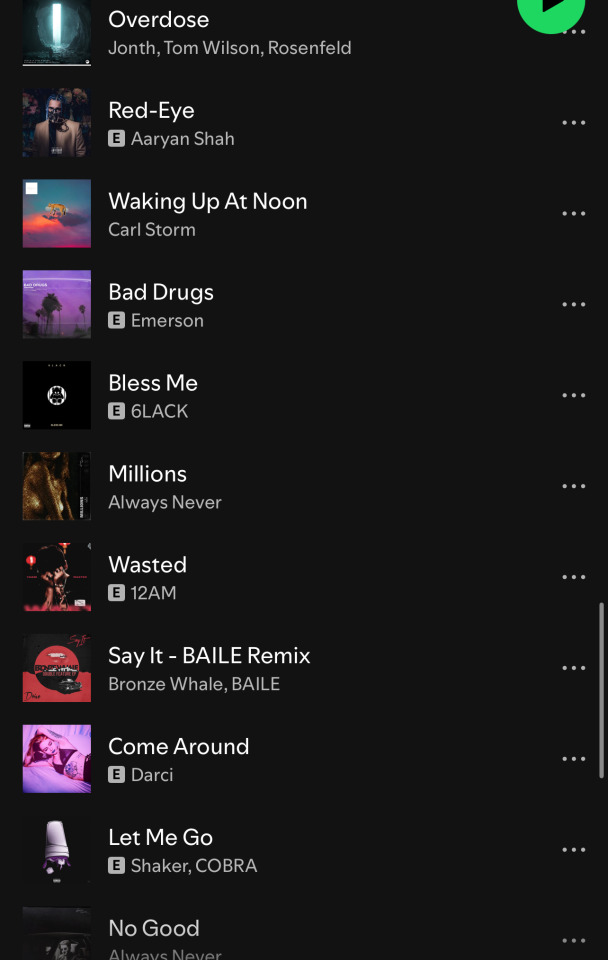608x960 pixels.
Task: Open more options for Come Around
Action: click(x=573, y=760)
